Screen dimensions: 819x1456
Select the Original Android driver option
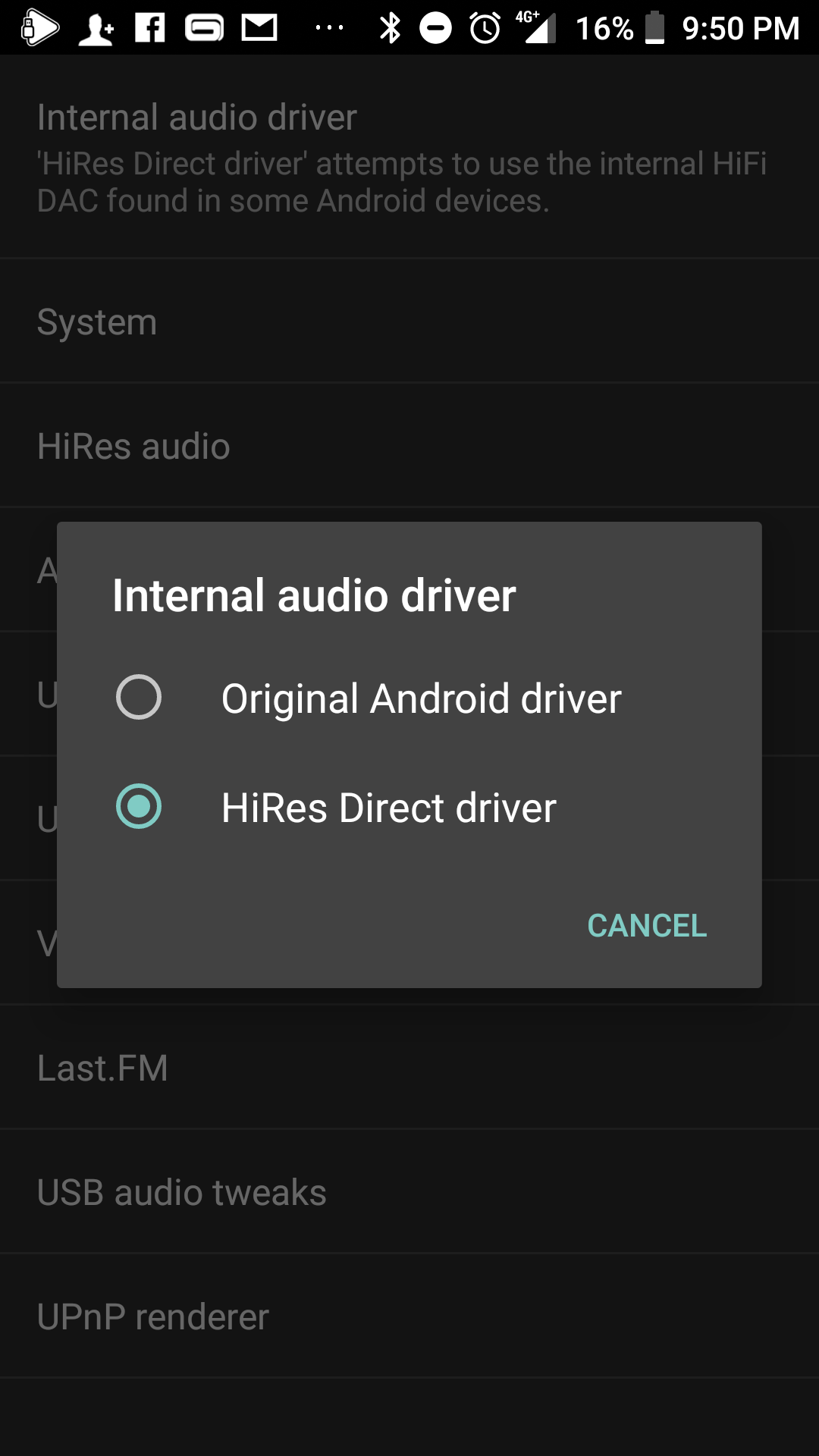click(409, 698)
